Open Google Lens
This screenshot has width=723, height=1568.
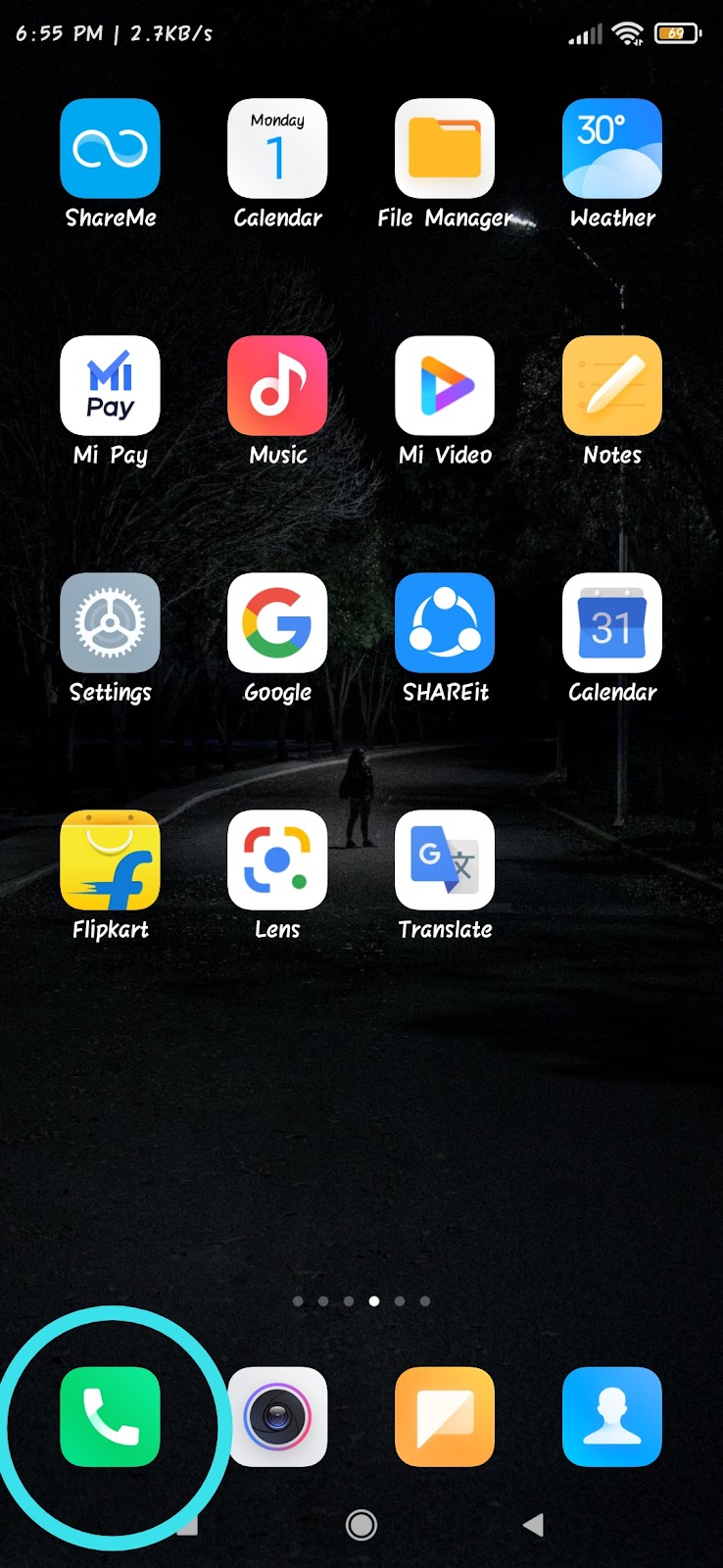click(277, 860)
